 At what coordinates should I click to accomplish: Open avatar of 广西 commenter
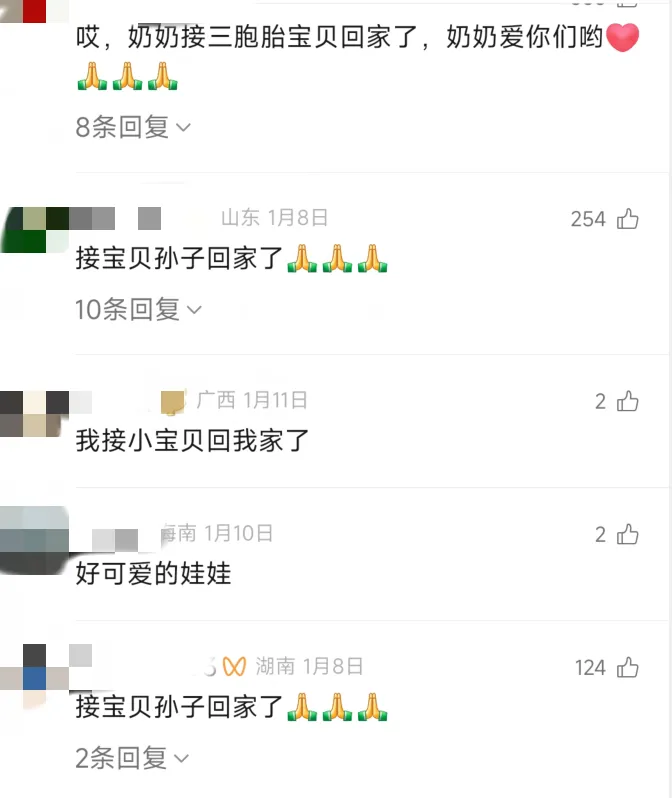[34, 414]
